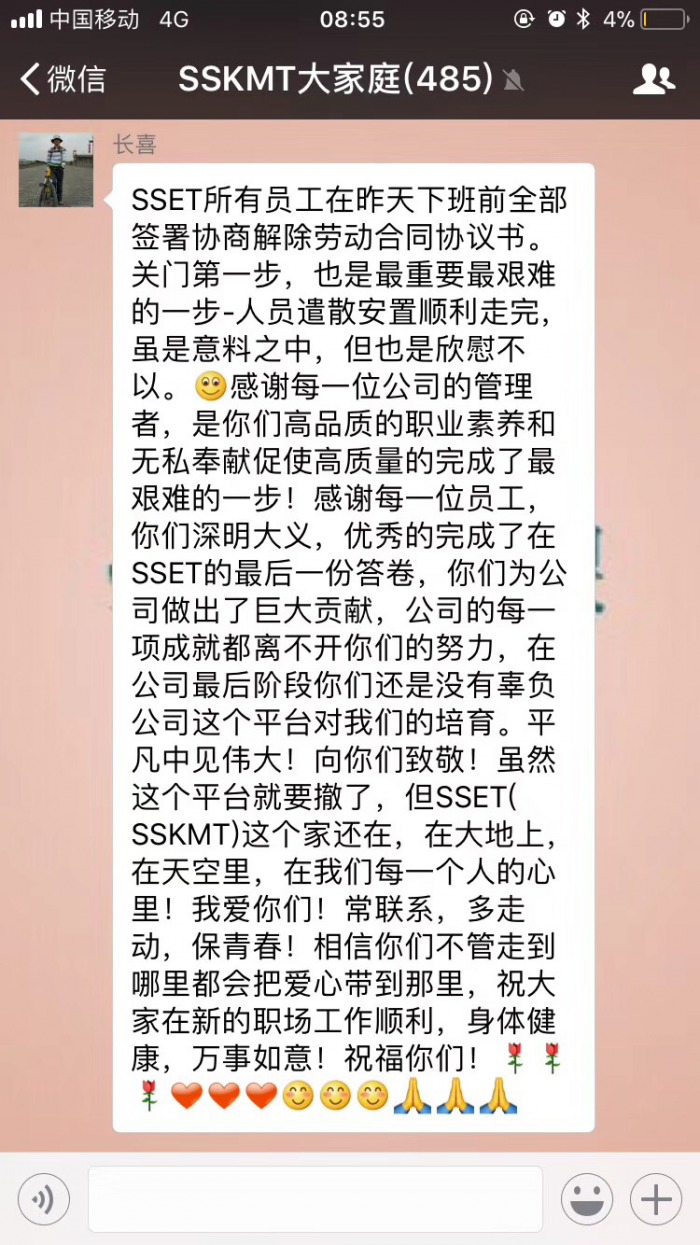Open the group chat info icon

(x=654, y=79)
